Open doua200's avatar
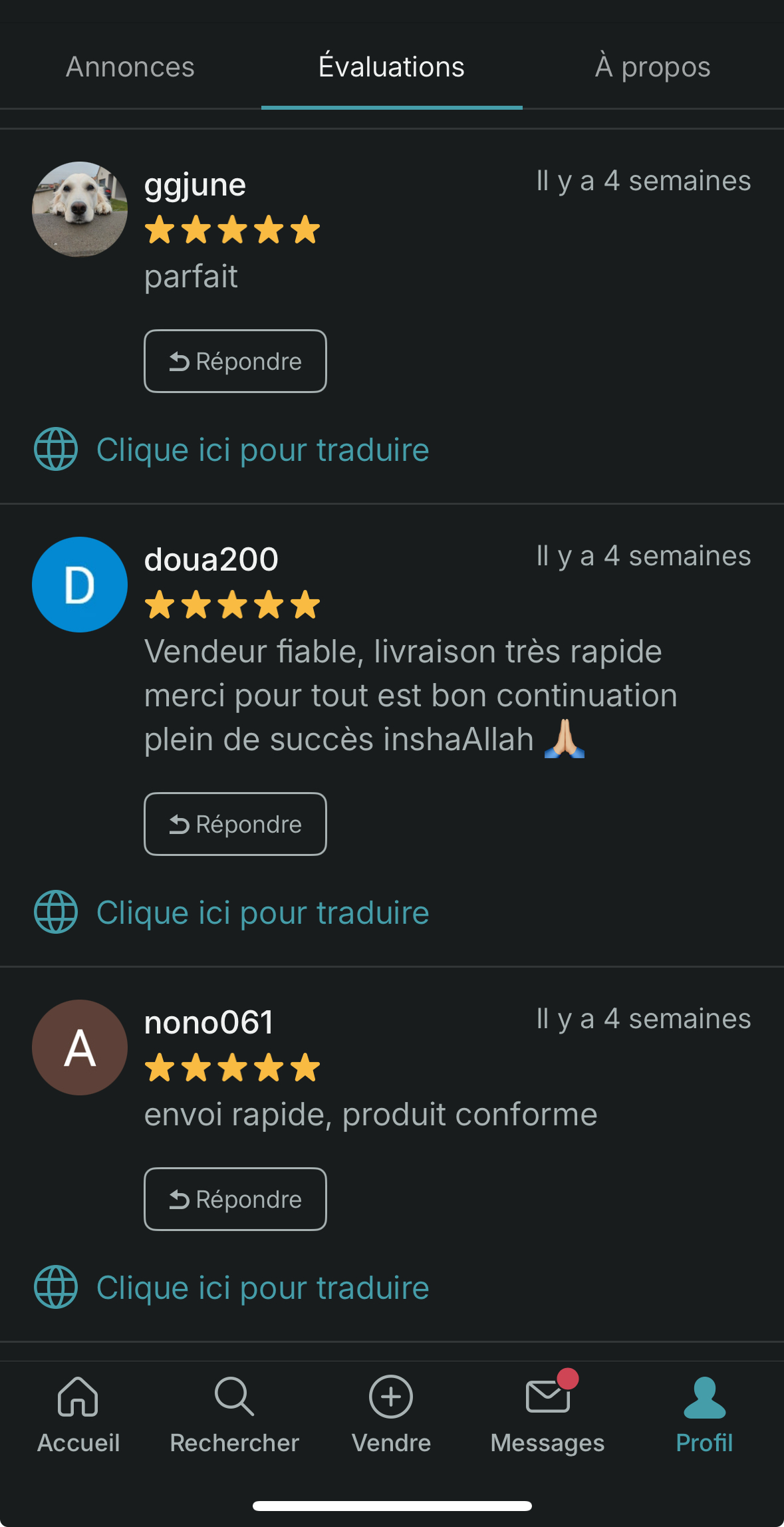The image size is (784, 1527). (x=80, y=585)
